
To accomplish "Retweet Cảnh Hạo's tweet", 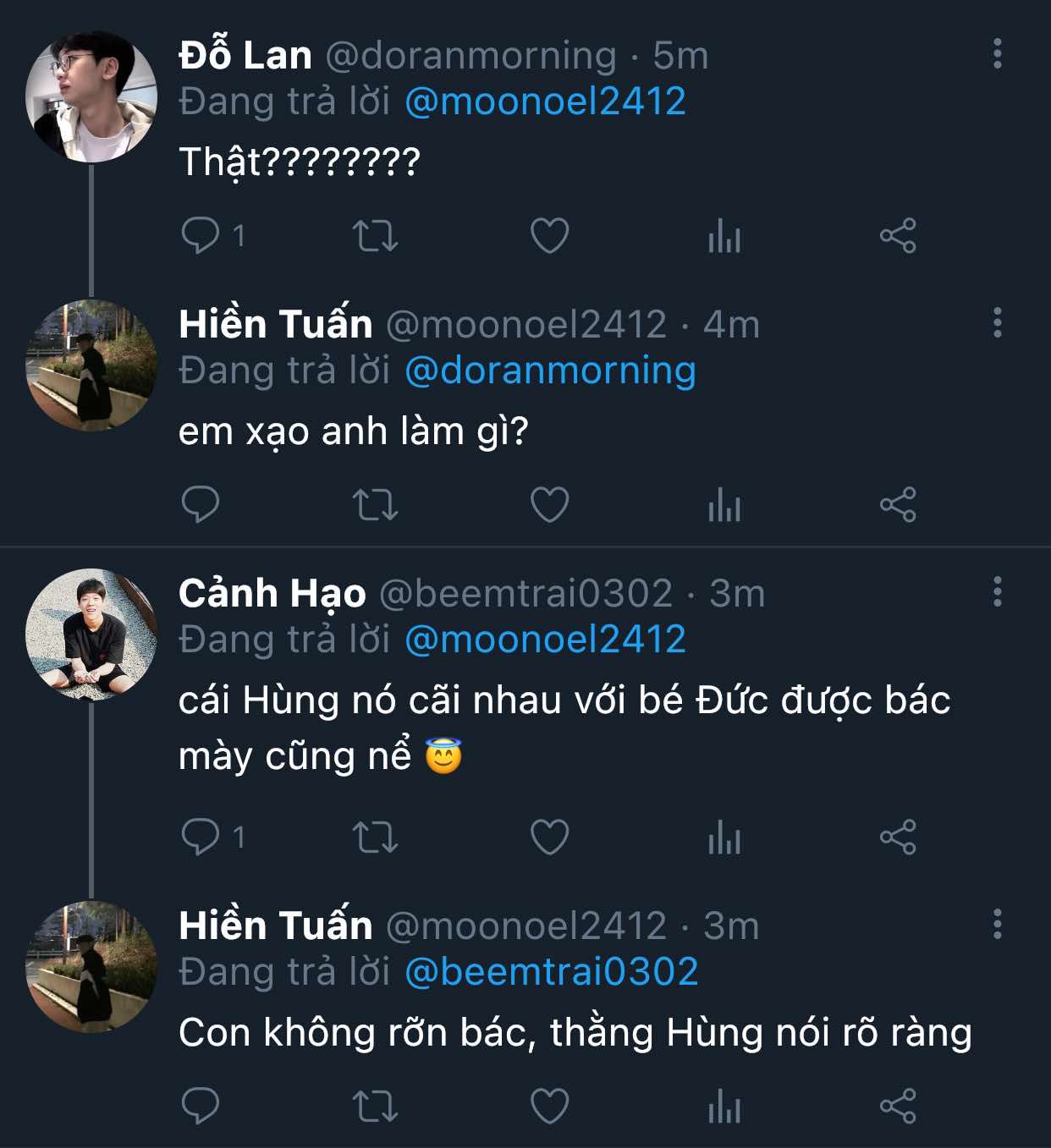I will [375, 838].
